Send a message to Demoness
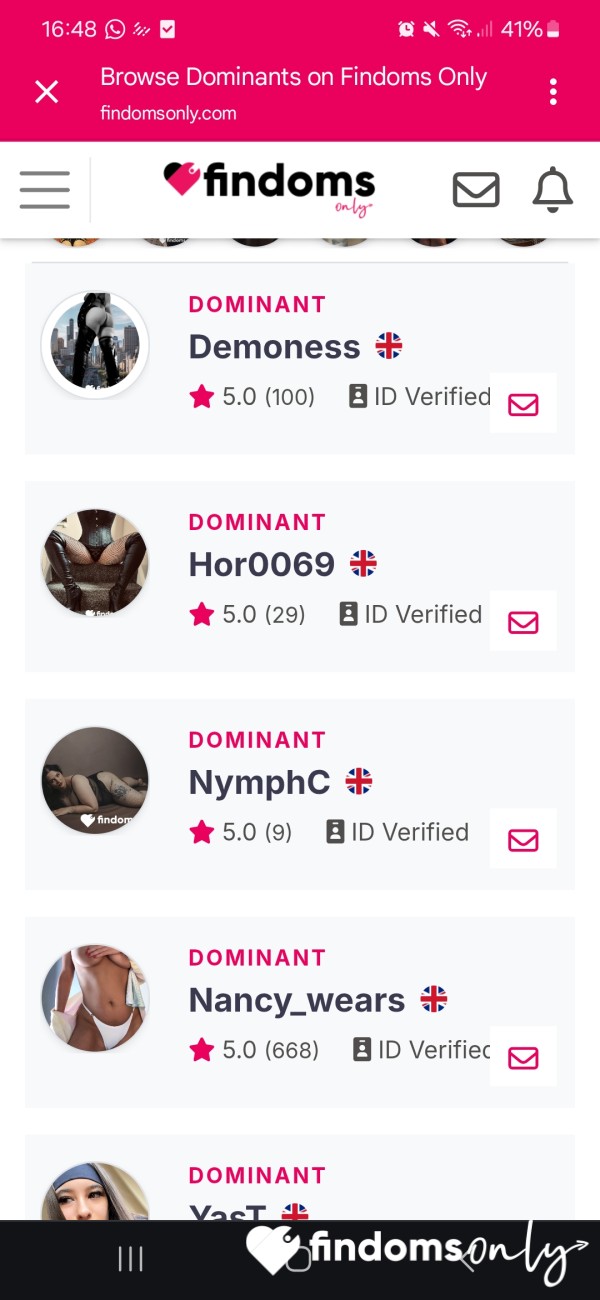Screen dimensions: 600x1300 point(523,404)
